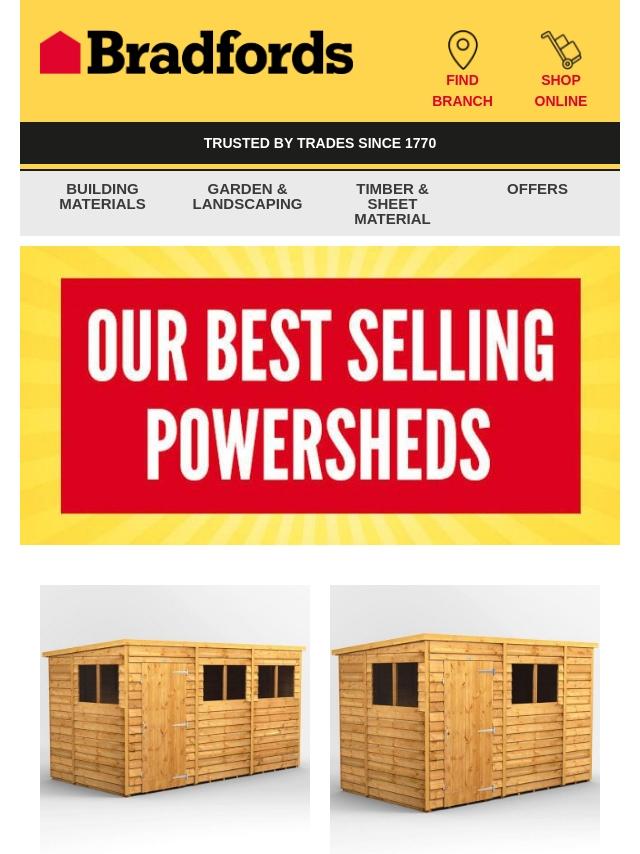This screenshot has width=640, height=854.
Task: Open Timber & Sheet Material category
Action: click(x=392, y=203)
